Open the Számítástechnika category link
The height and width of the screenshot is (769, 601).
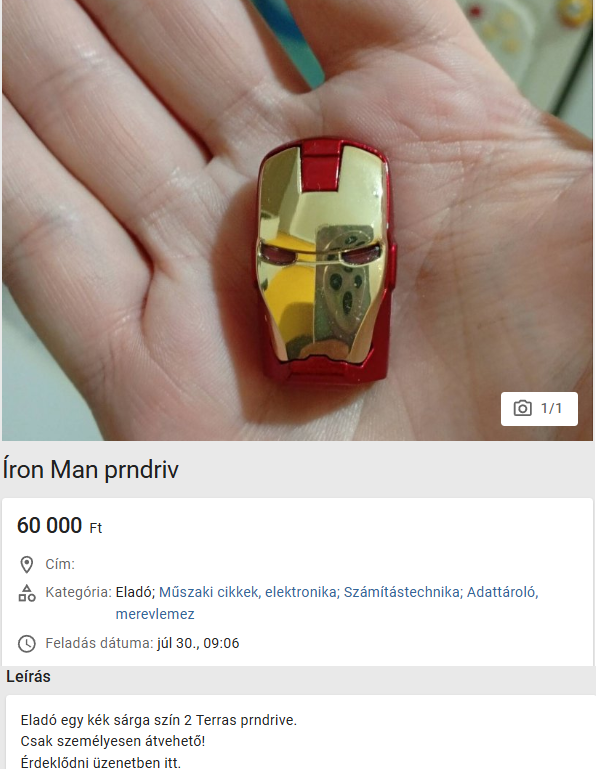tap(402, 592)
